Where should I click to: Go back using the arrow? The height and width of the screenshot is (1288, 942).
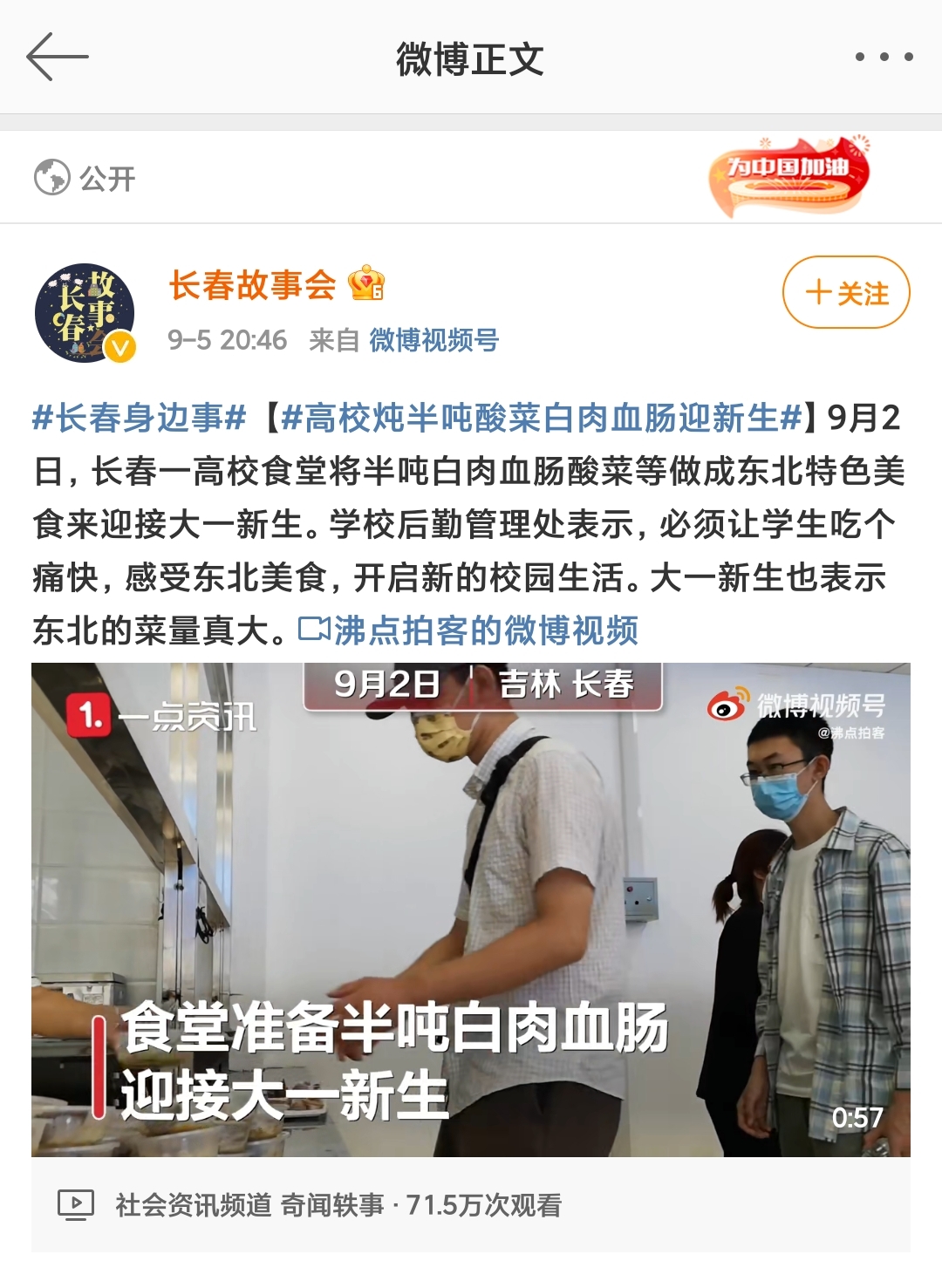coord(58,58)
